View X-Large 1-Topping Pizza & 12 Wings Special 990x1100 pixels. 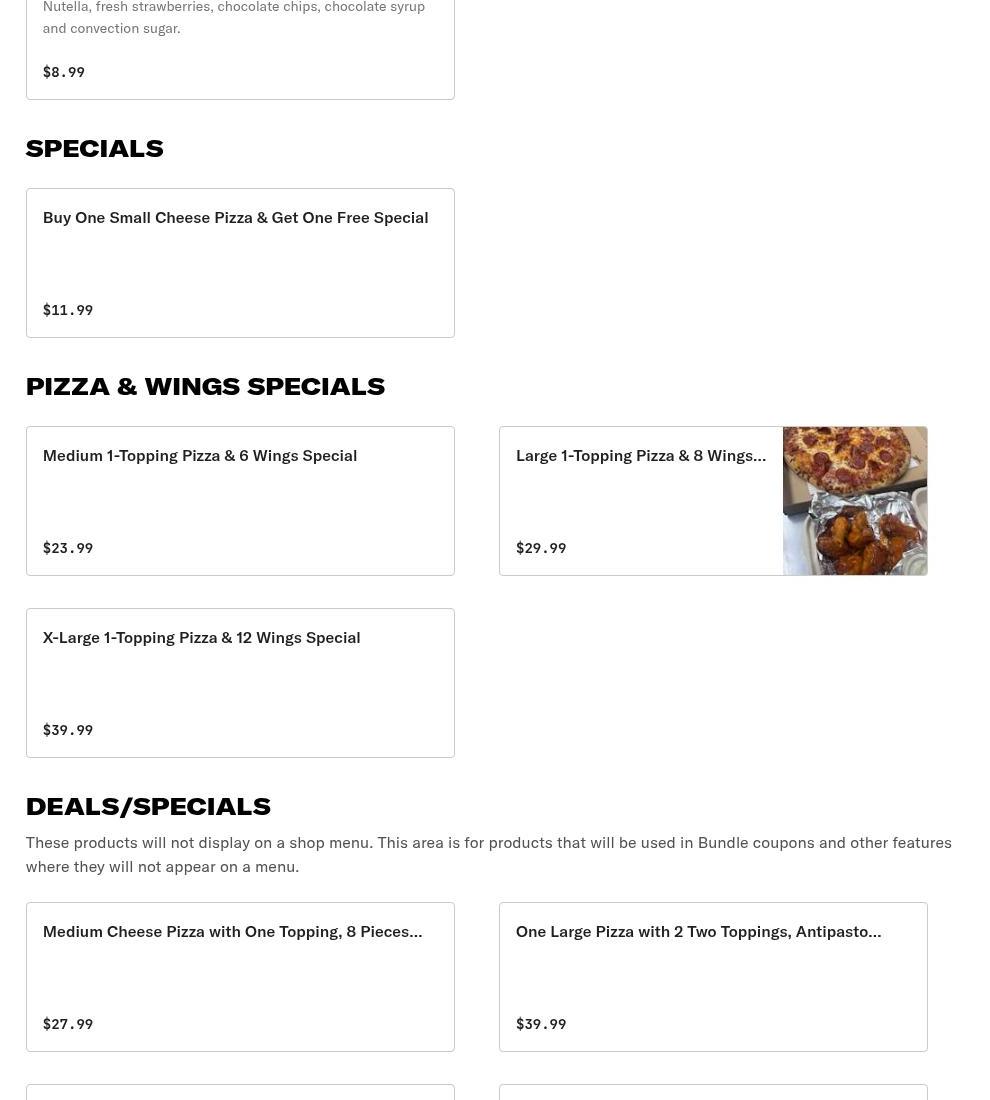pos(240,682)
